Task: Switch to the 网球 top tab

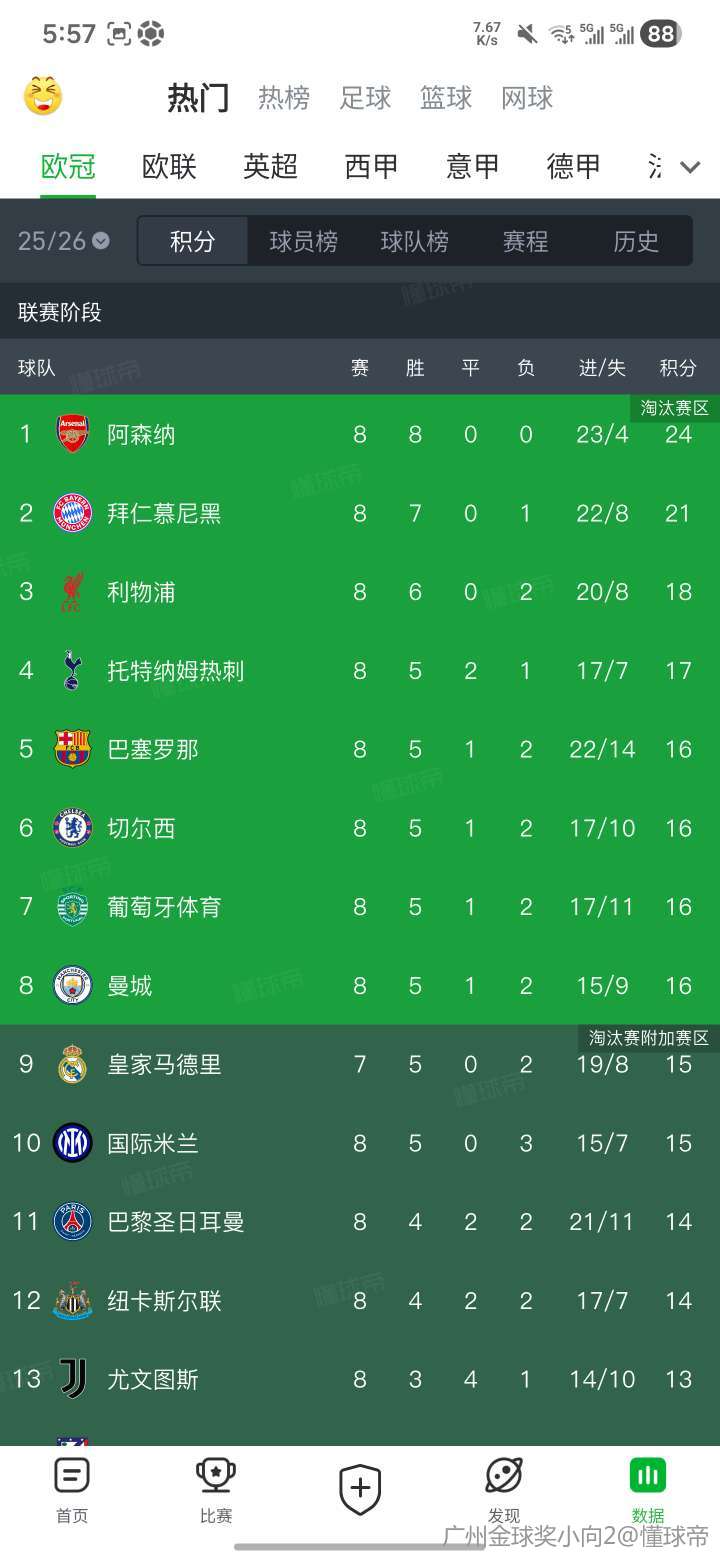Action: click(527, 98)
